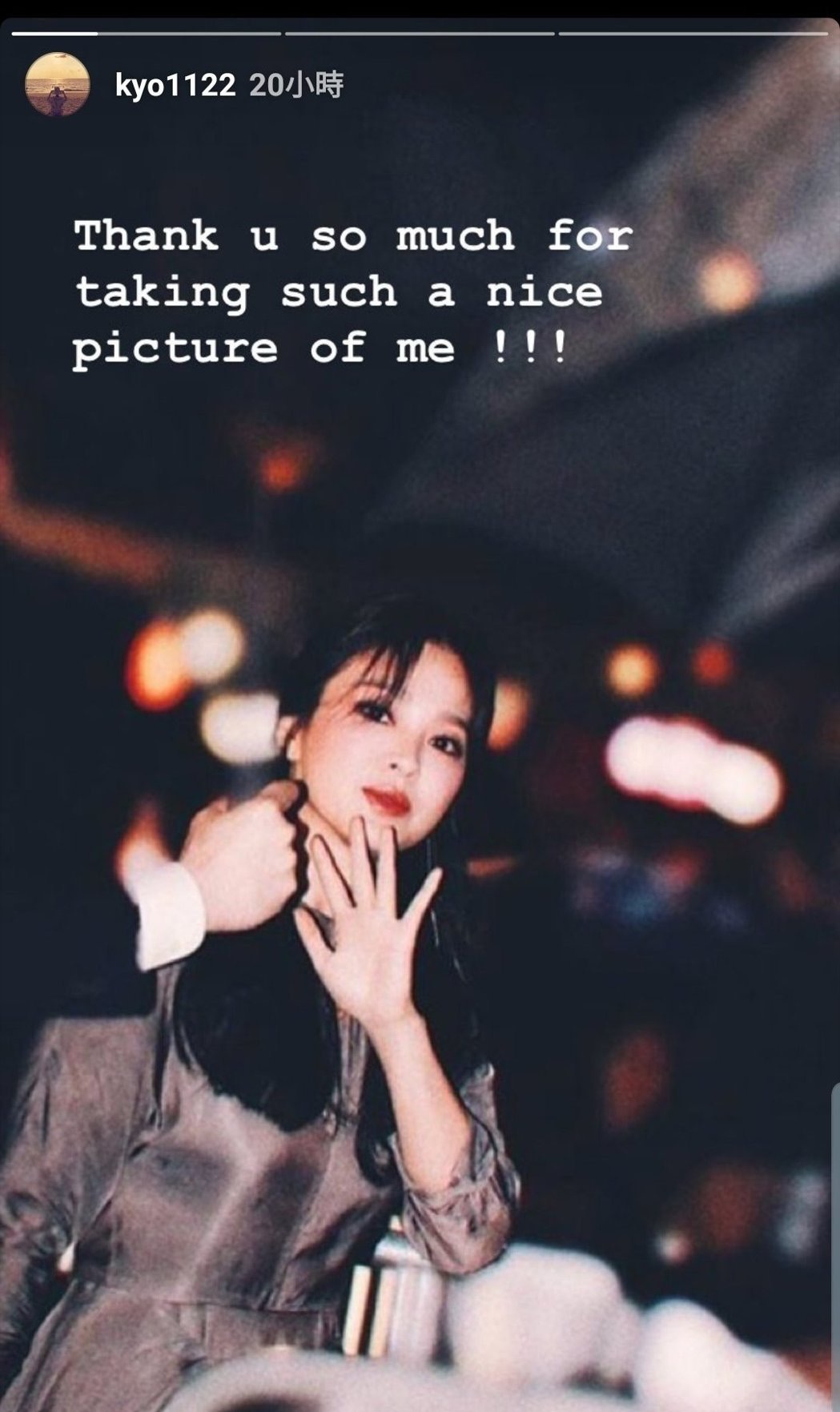The width and height of the screenshot is (840, 1412).
Task: Tap the kyo1122 username
Action: pos(175,85)
